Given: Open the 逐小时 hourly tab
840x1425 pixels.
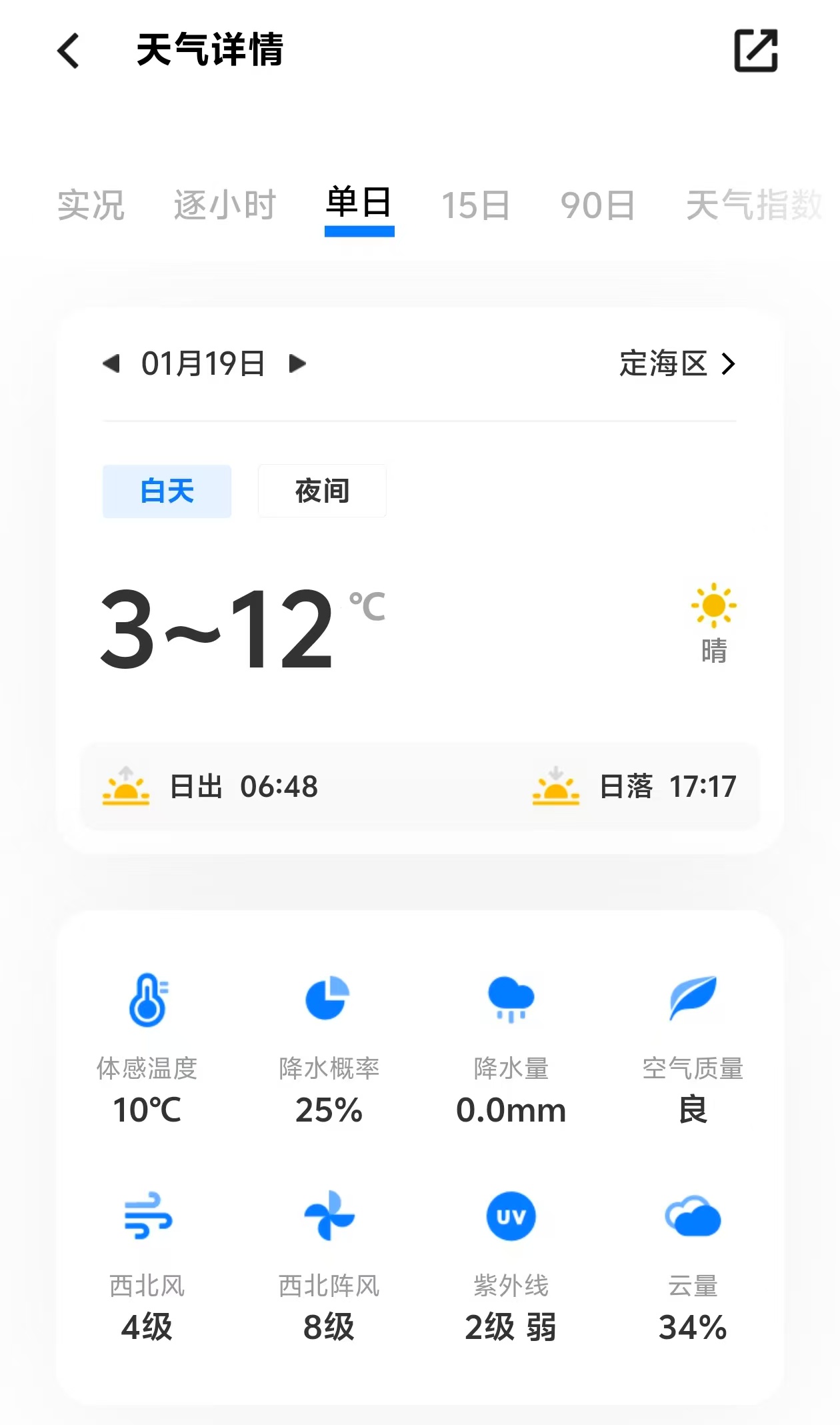Looking at the screenshot, I should (x=225, y=205).
